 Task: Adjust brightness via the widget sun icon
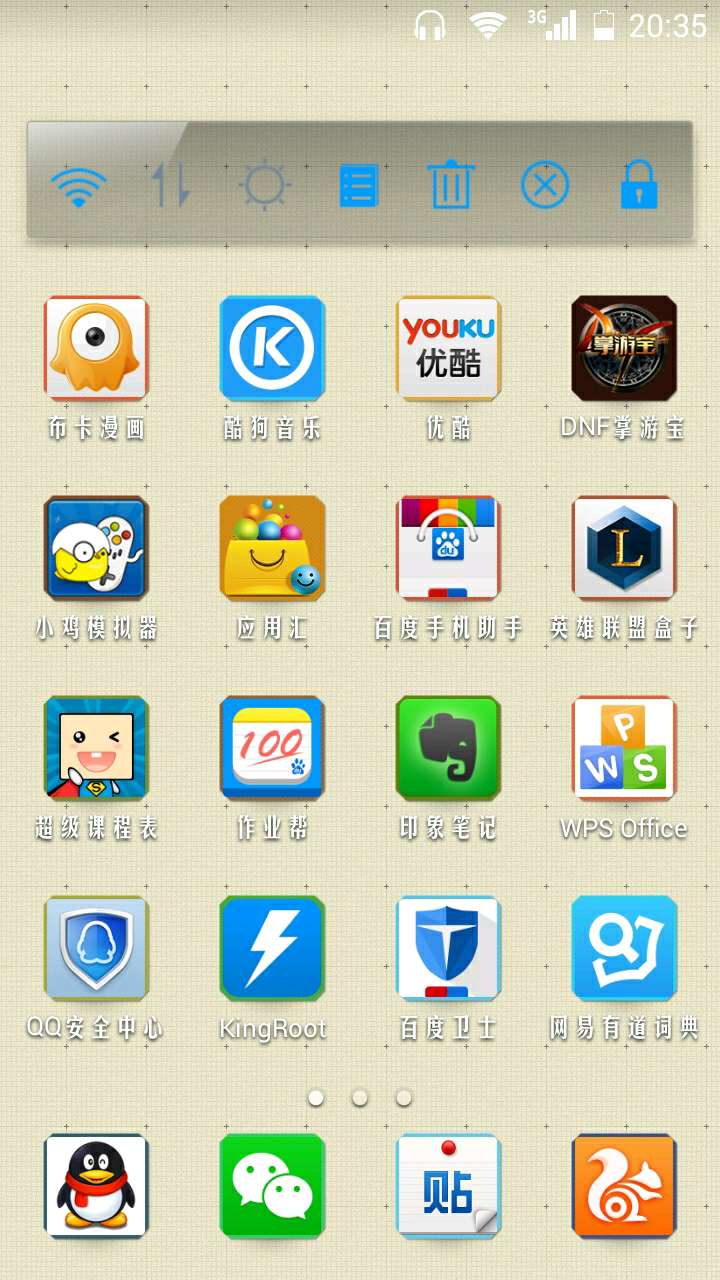point(265,186)
